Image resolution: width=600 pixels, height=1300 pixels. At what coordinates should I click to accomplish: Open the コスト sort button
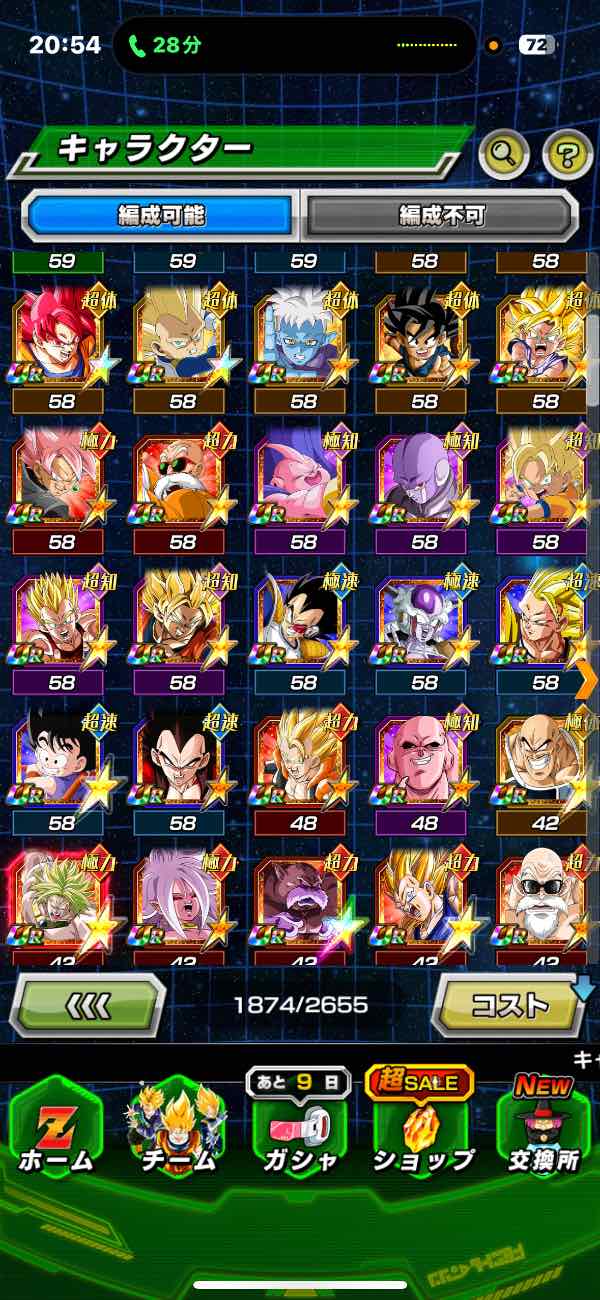click(509, 1004)
